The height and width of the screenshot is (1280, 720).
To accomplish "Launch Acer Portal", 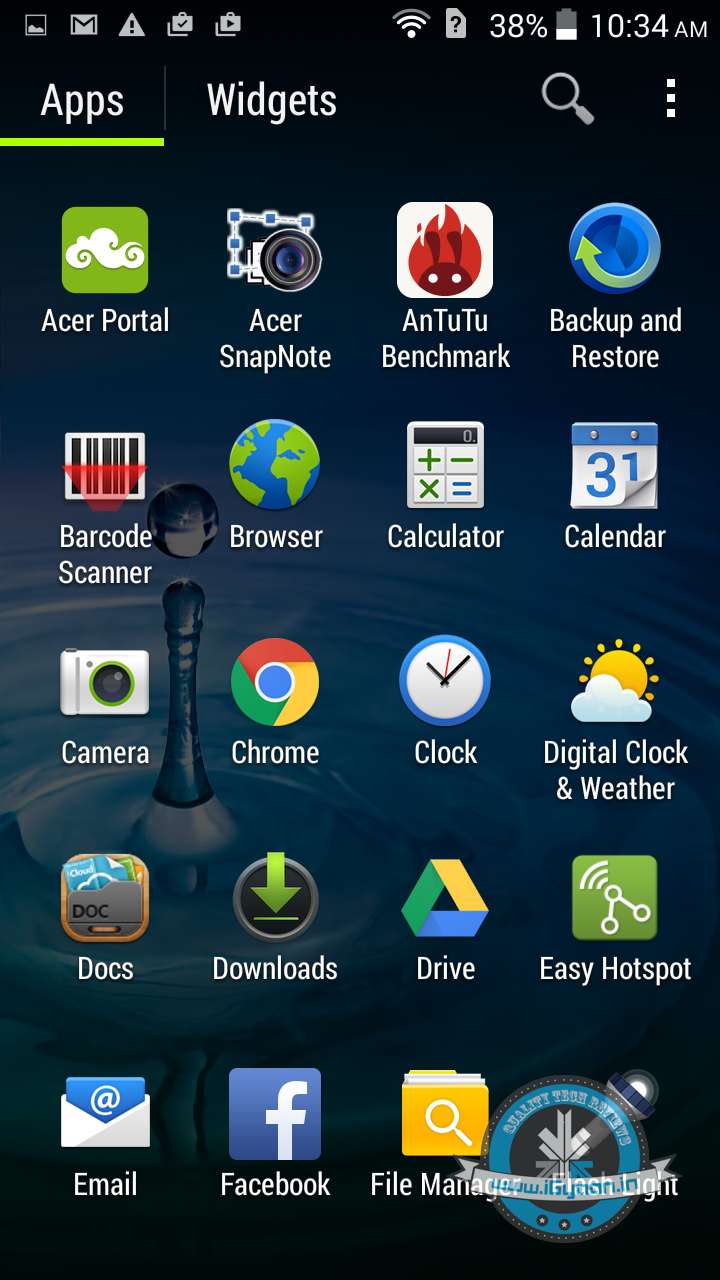I will coord(105,251).
